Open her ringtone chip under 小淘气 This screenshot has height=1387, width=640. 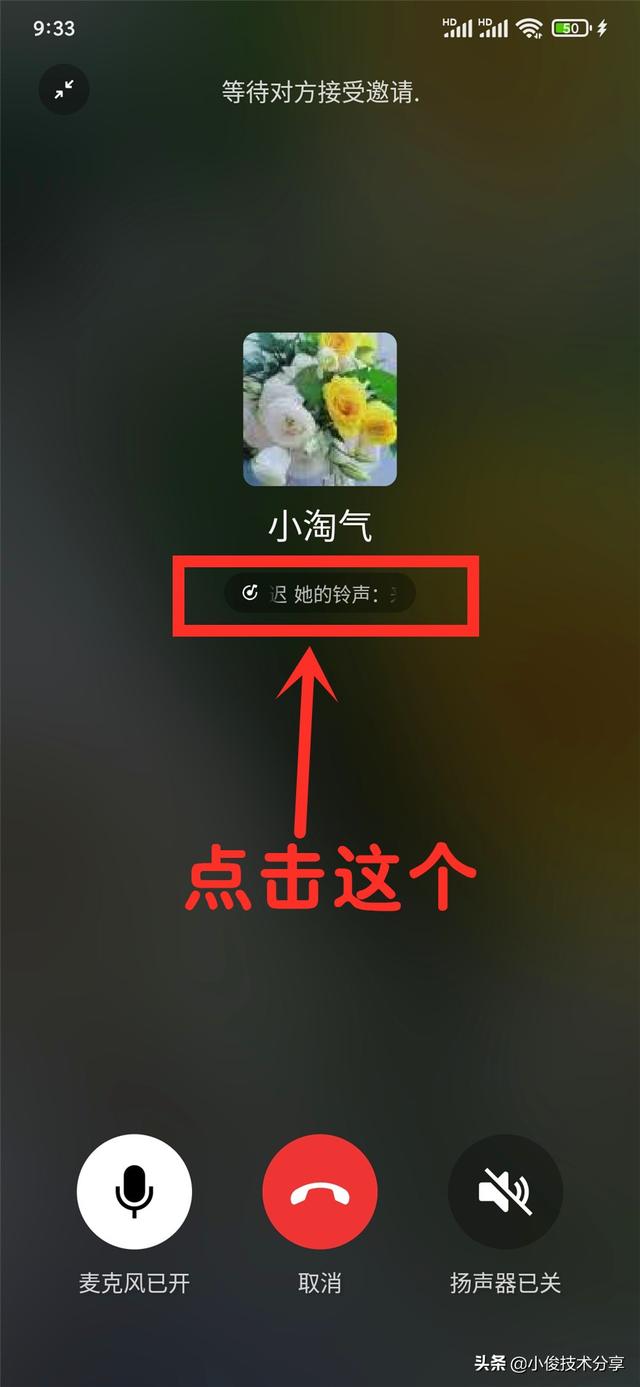[320, 594]
